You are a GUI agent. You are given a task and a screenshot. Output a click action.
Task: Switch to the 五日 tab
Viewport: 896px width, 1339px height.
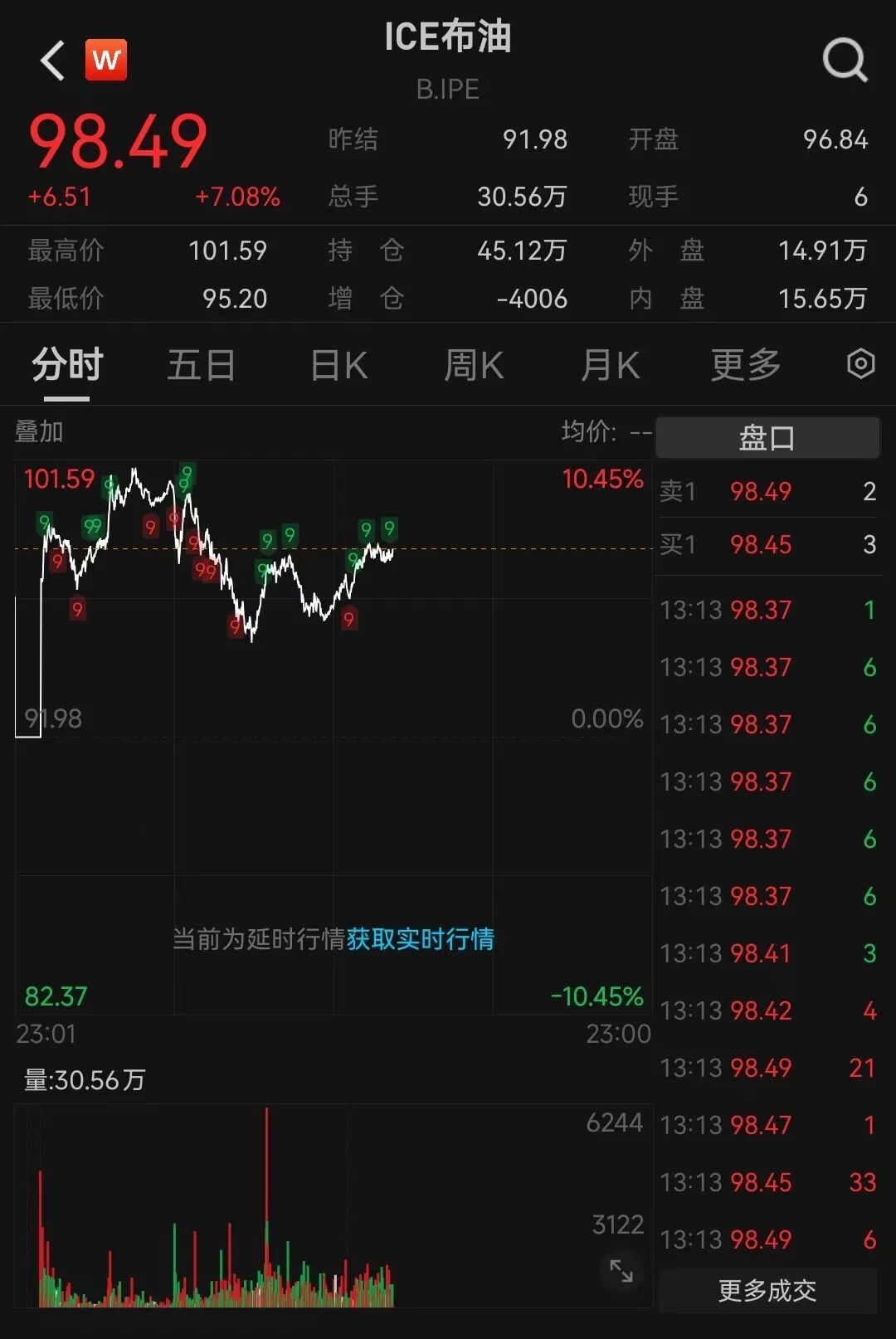pyautogui.click(x=202, y=365)
